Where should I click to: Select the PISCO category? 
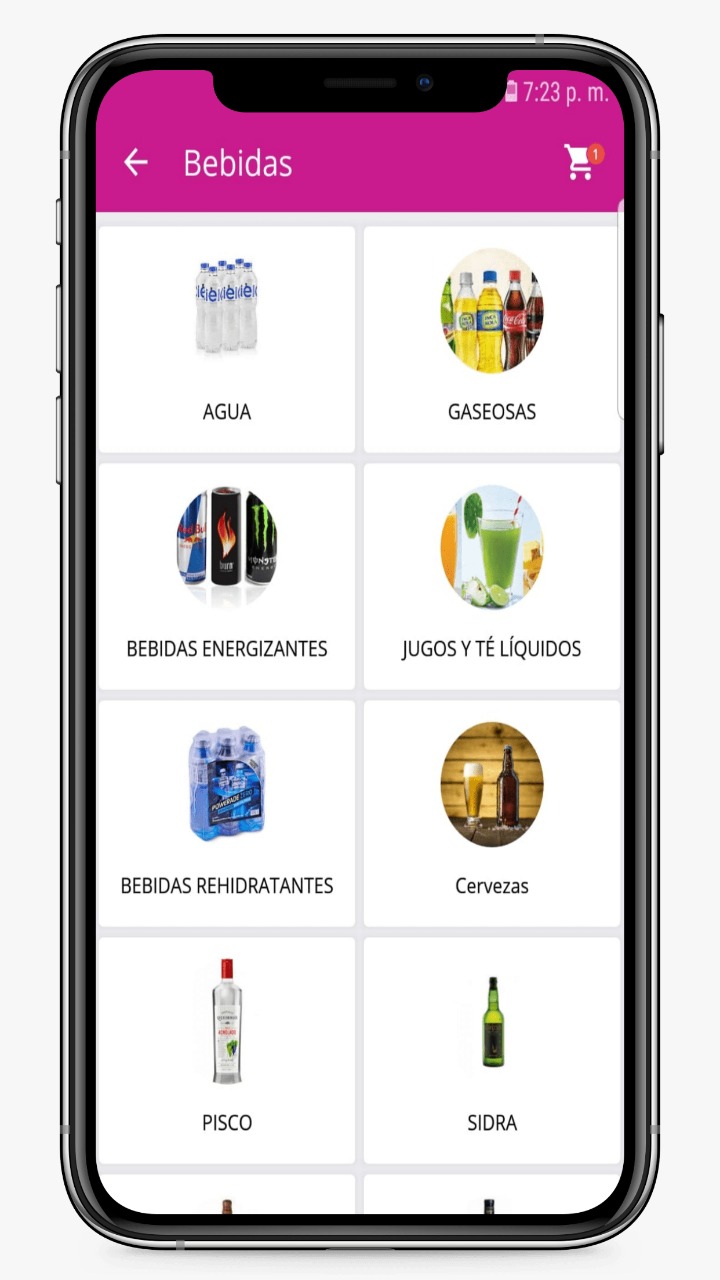[x=227, y=1050]
